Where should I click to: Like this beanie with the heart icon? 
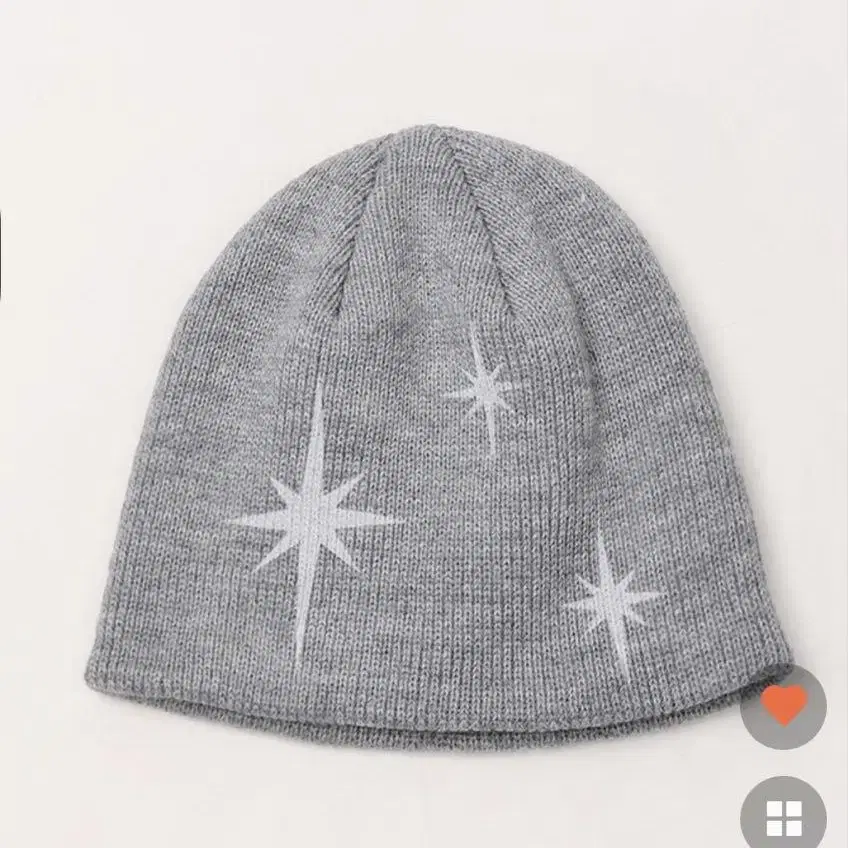[x=784, y=705]
